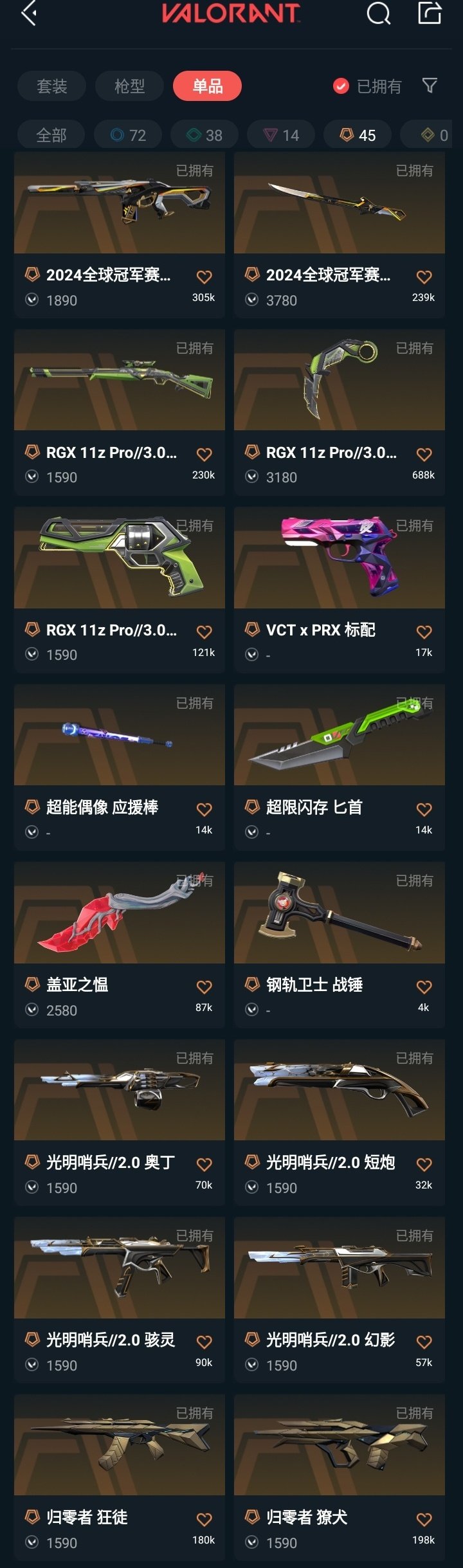Share this page via the share icon

[x=430, y=13]
